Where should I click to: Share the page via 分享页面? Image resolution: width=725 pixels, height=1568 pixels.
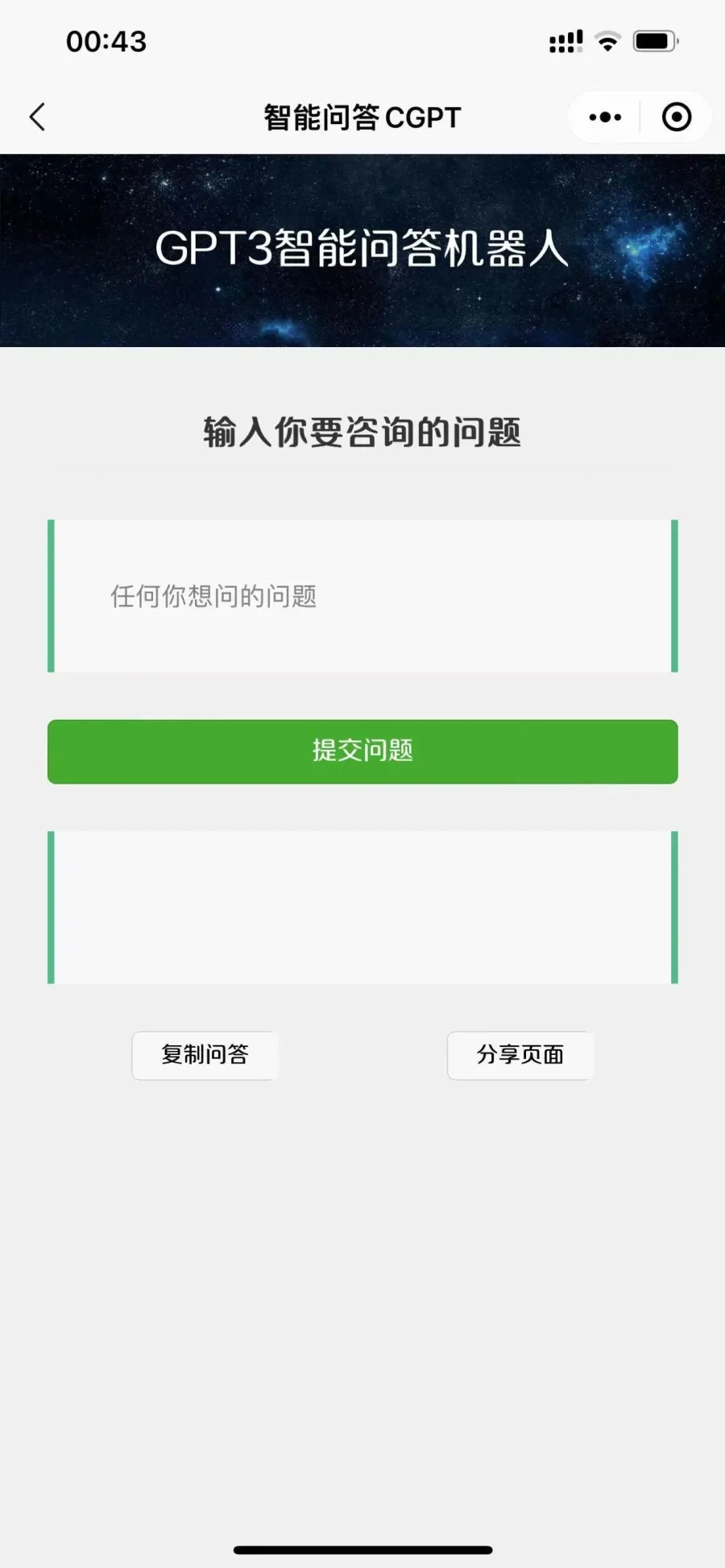520,1055
